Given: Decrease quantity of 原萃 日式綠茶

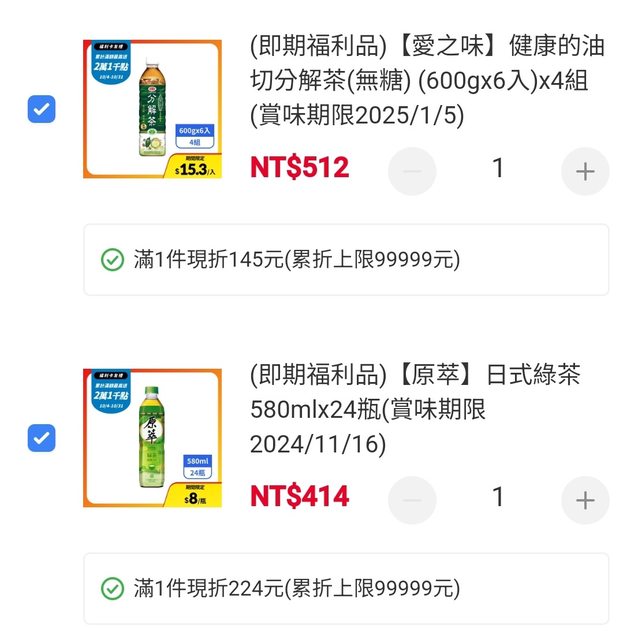Looking at the screenshot, I should pyautogui.click(x=412, y=498).
